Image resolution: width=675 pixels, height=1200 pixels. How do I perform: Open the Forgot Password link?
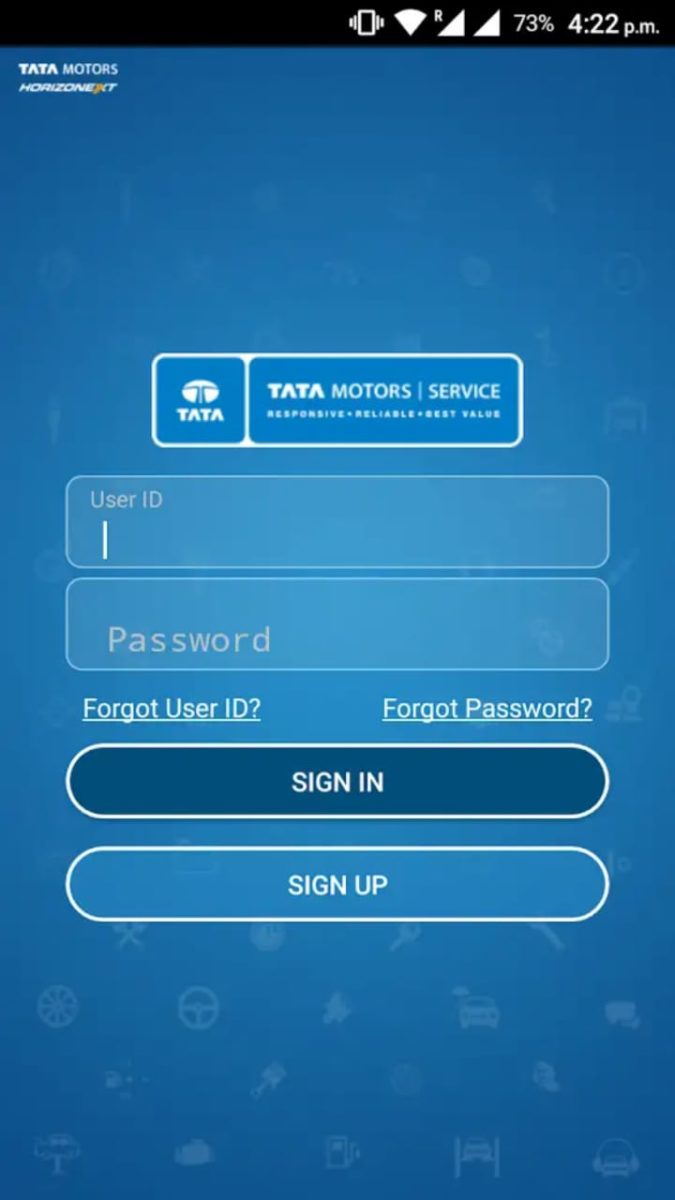pos(487,708)
